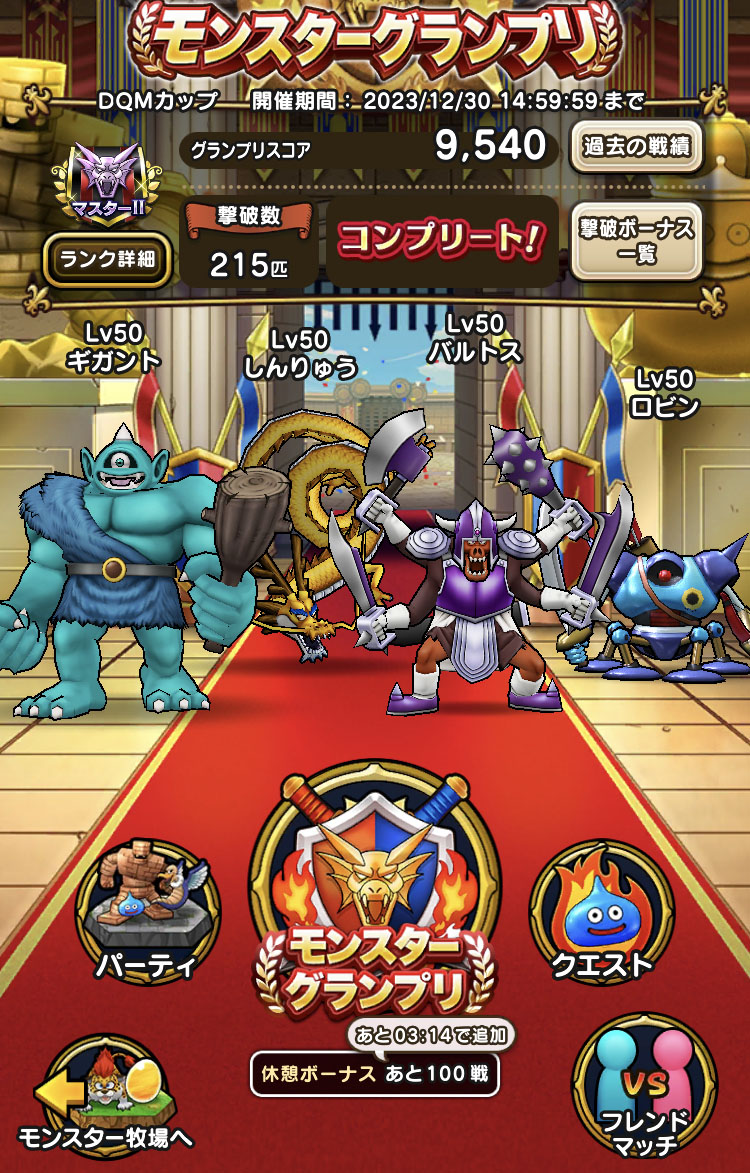Check the 休憩ボーナス rest bonus
Viewport: 750px width, 1173px height.
click(x=374, y=1073)
